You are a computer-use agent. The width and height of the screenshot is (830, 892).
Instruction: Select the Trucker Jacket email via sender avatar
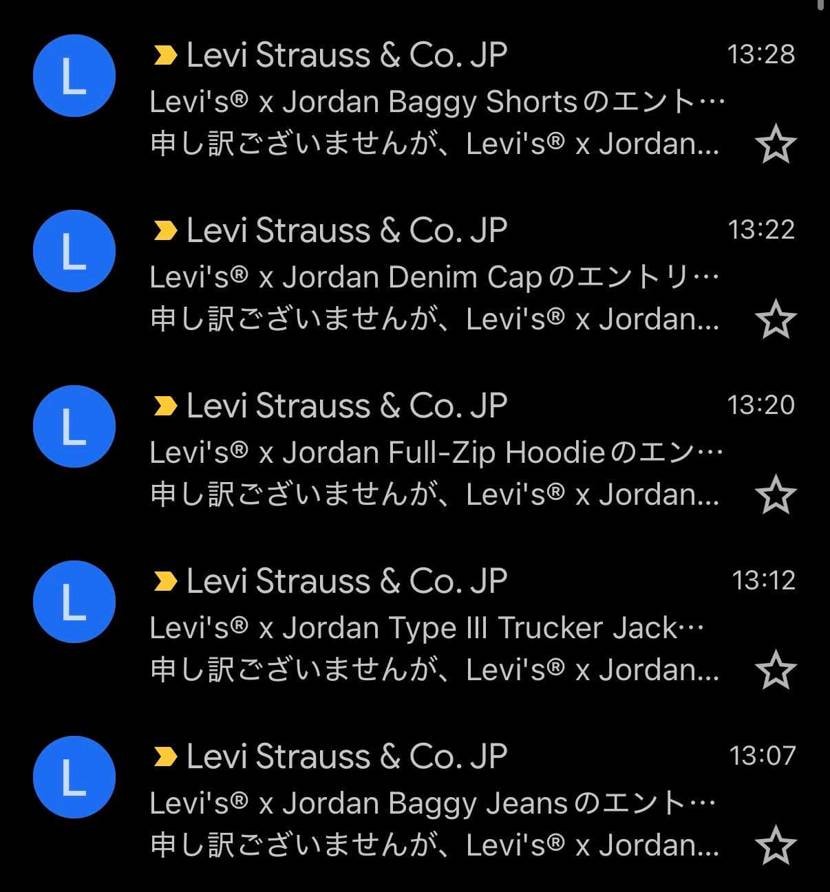[74, 602]
